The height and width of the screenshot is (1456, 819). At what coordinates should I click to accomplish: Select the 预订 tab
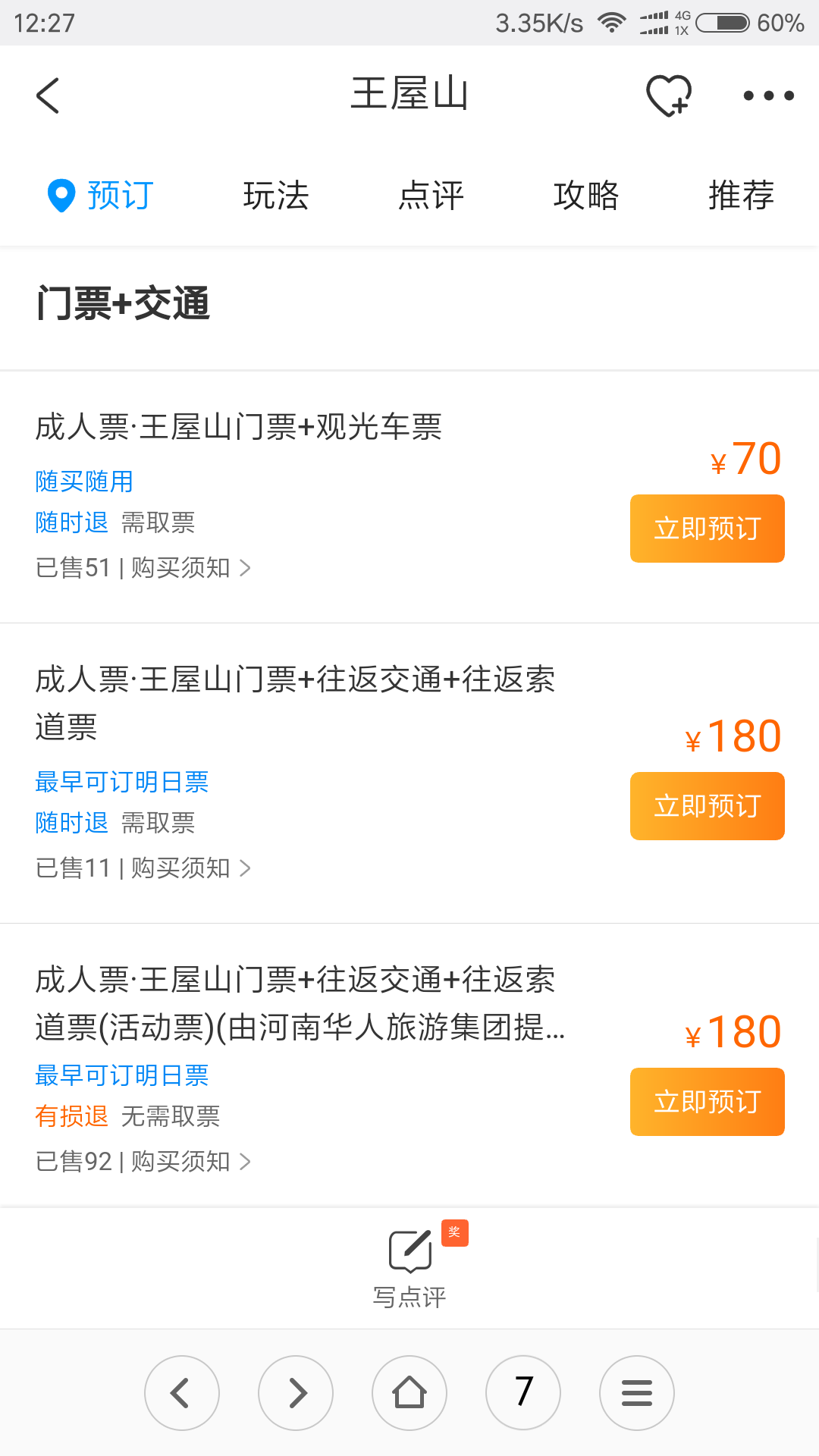pyautogui.click(x=101, y=196)
